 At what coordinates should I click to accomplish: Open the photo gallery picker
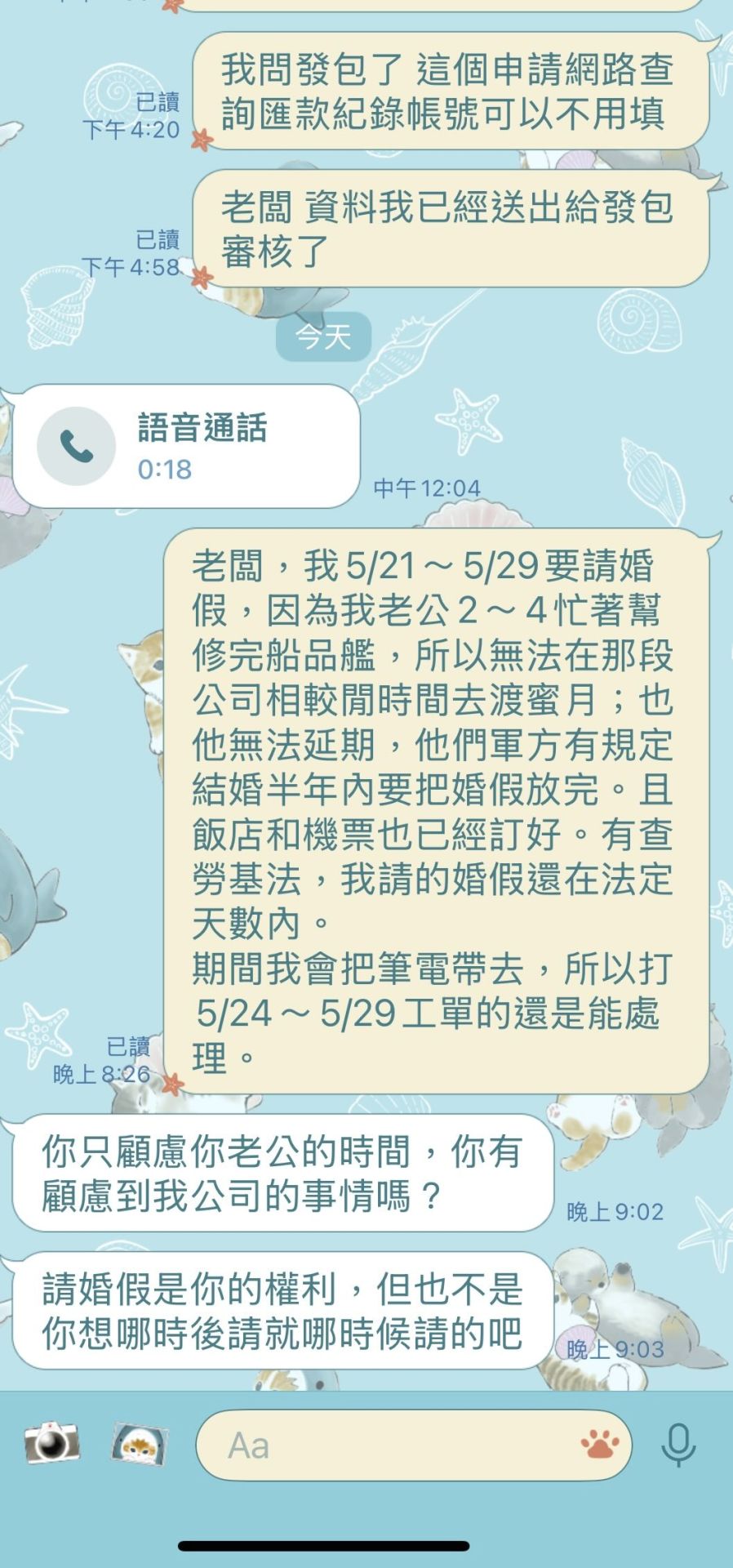click(x=140, y=1443)
